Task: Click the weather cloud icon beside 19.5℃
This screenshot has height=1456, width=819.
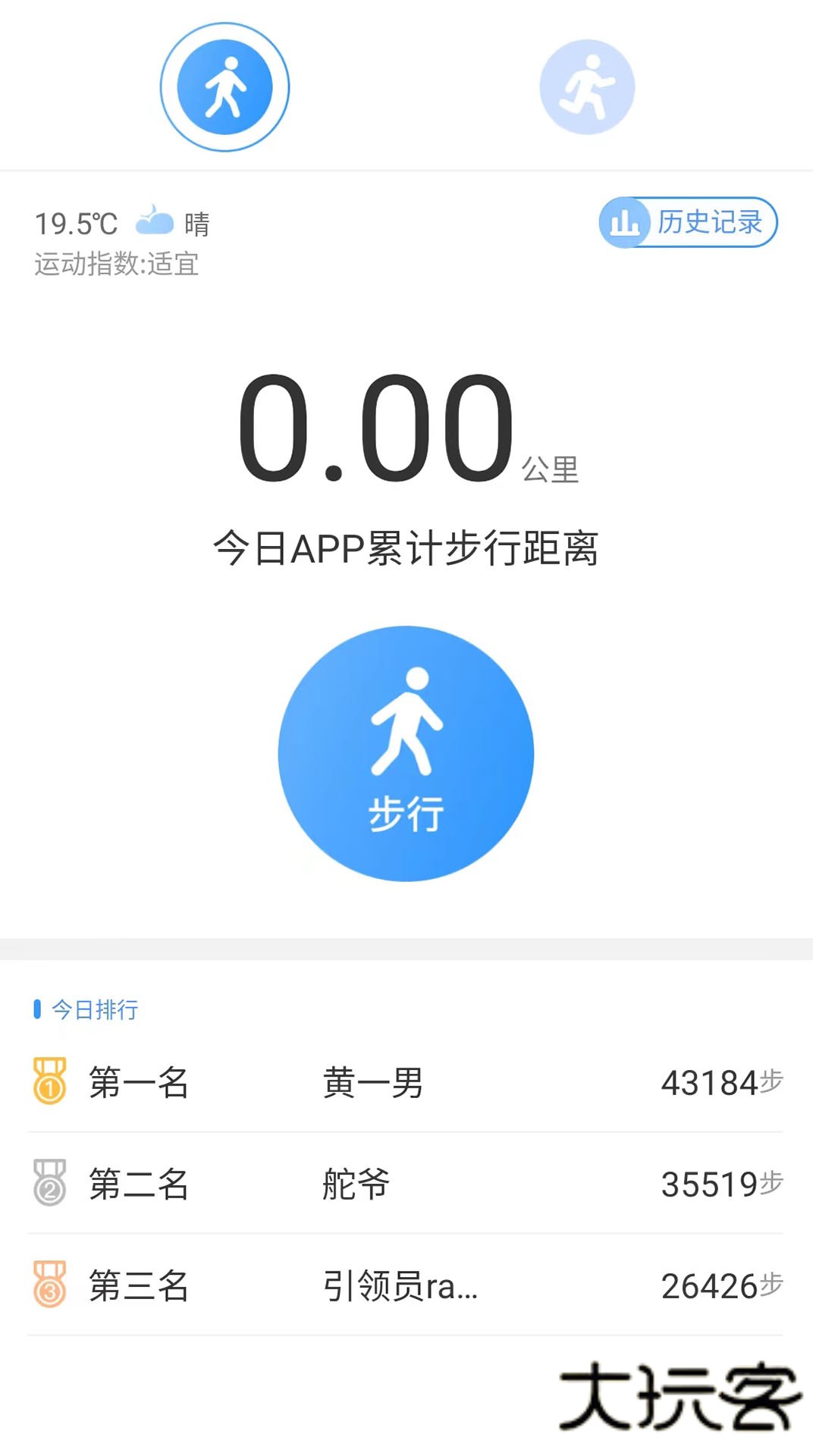Action: [x=153, y=220]
